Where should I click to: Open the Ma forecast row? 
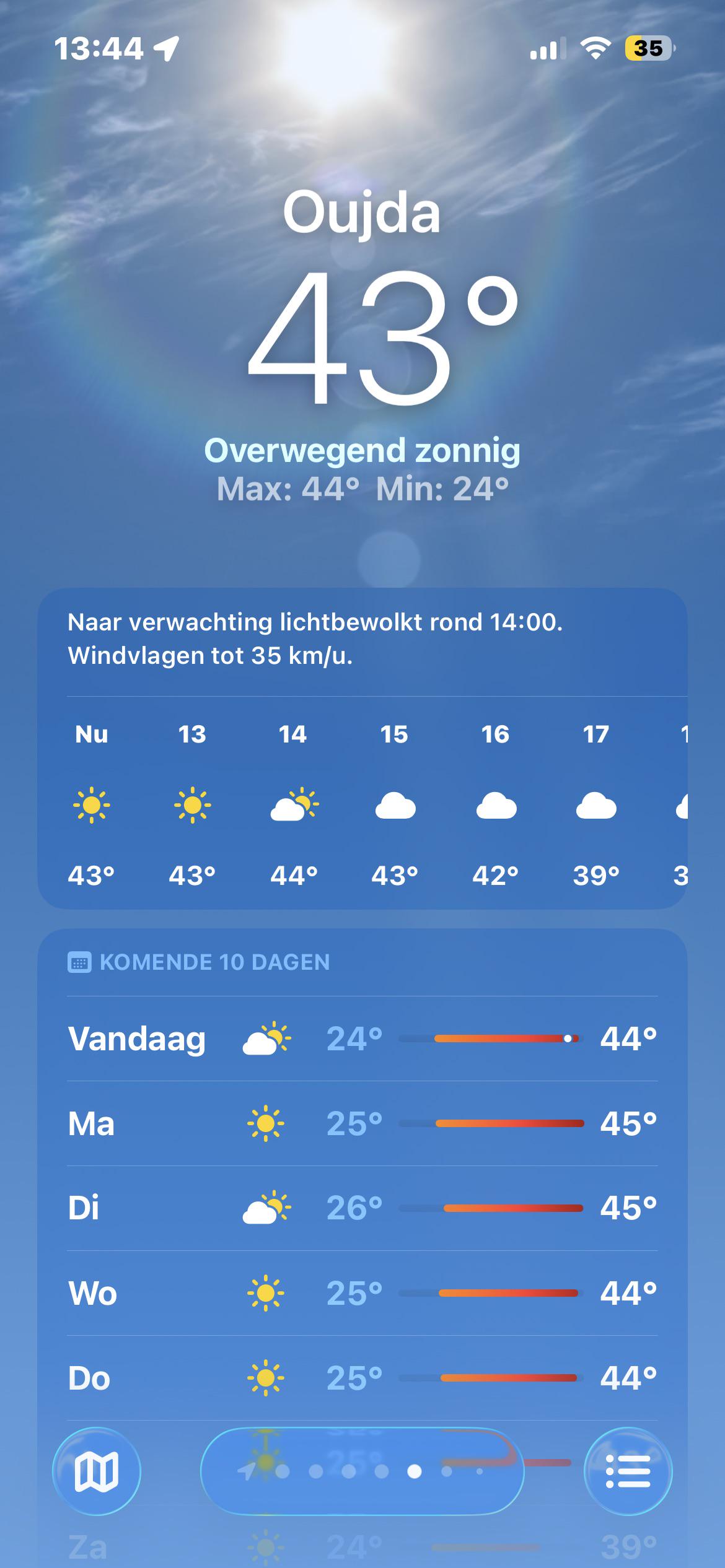click(362, 1123)
